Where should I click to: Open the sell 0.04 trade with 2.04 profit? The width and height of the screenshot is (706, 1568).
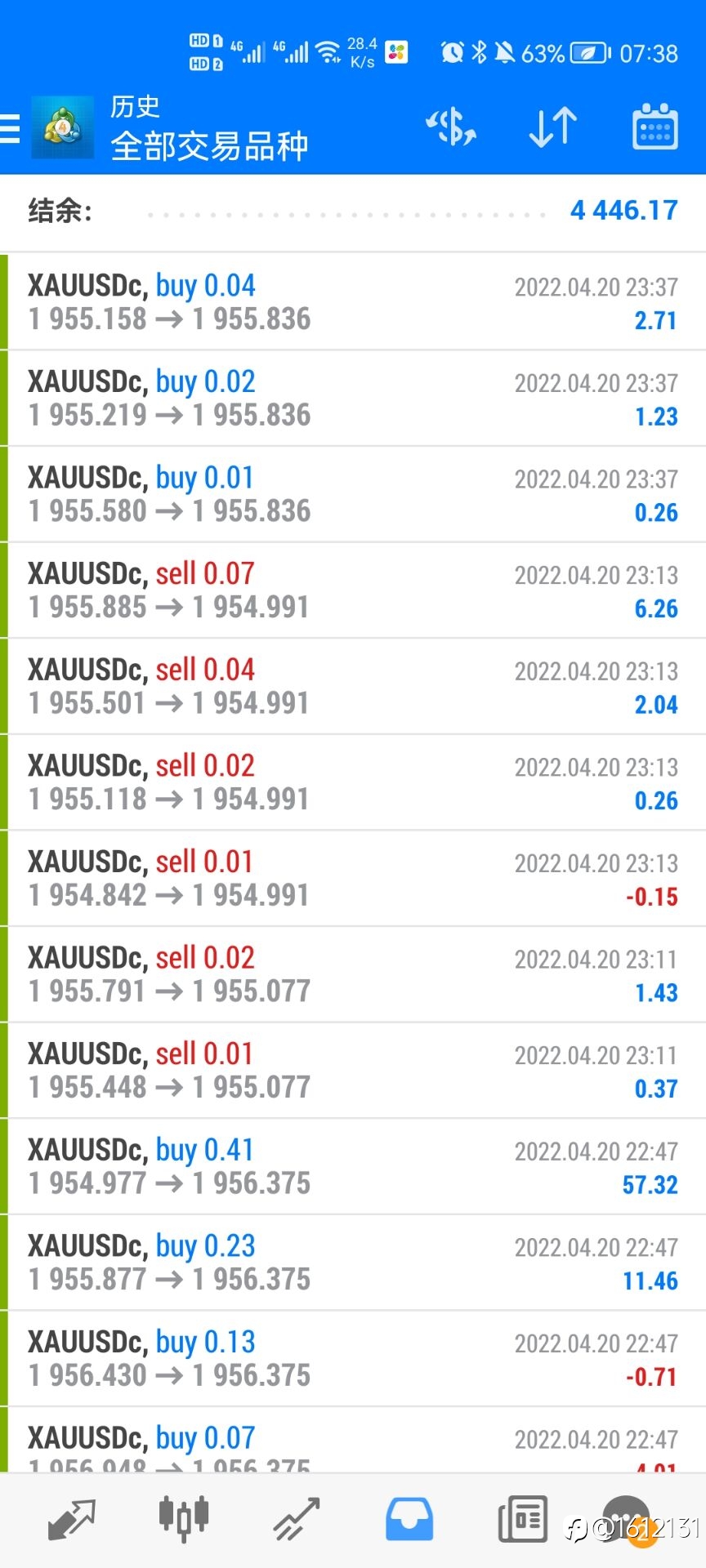pyautogui.click(x=353, y=687)
